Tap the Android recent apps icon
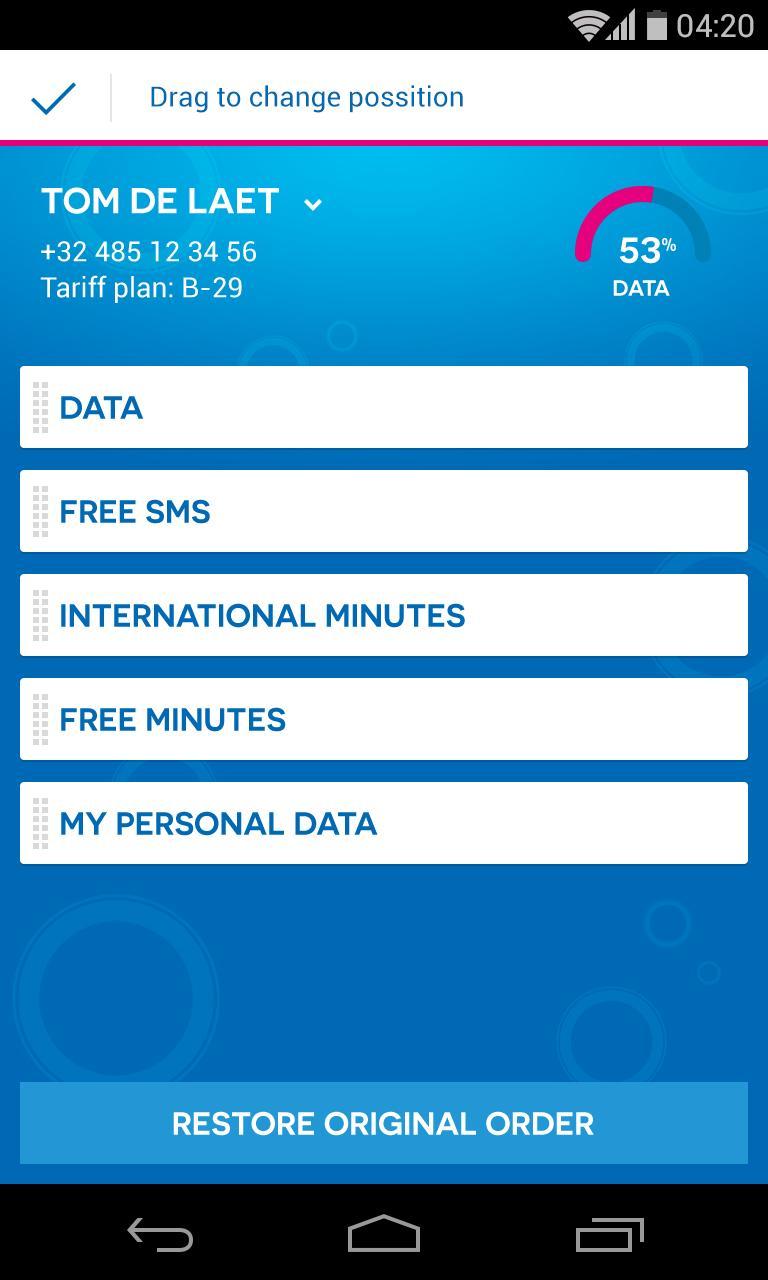Viewport: 768px width, 1280px height. (609, 1235)
